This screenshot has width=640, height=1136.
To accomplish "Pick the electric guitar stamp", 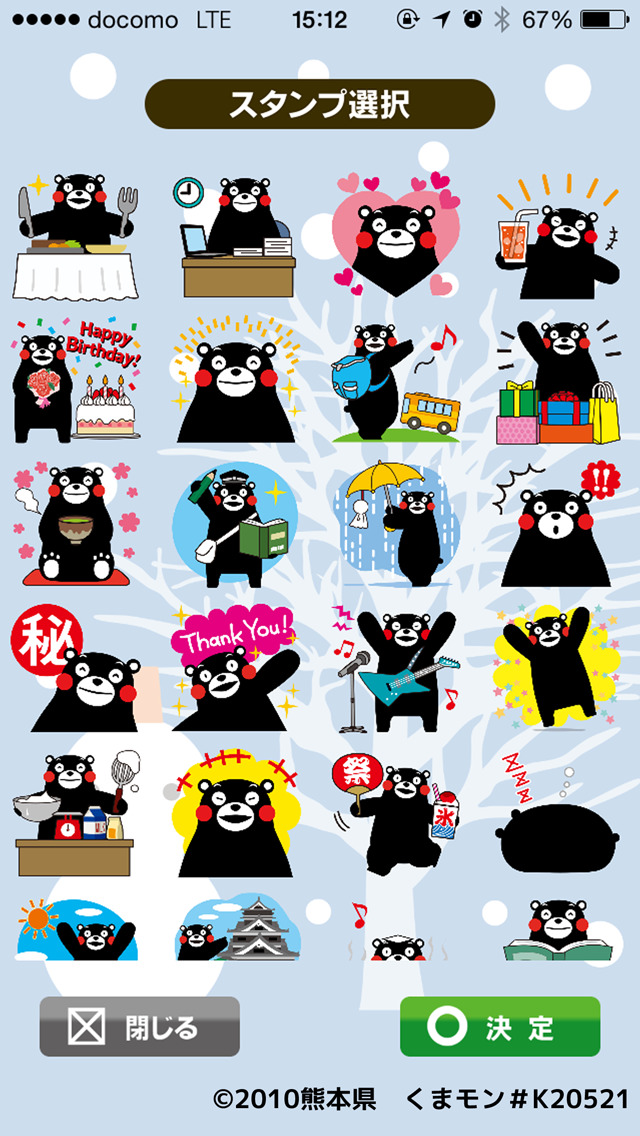I will [x=398, y=668].
